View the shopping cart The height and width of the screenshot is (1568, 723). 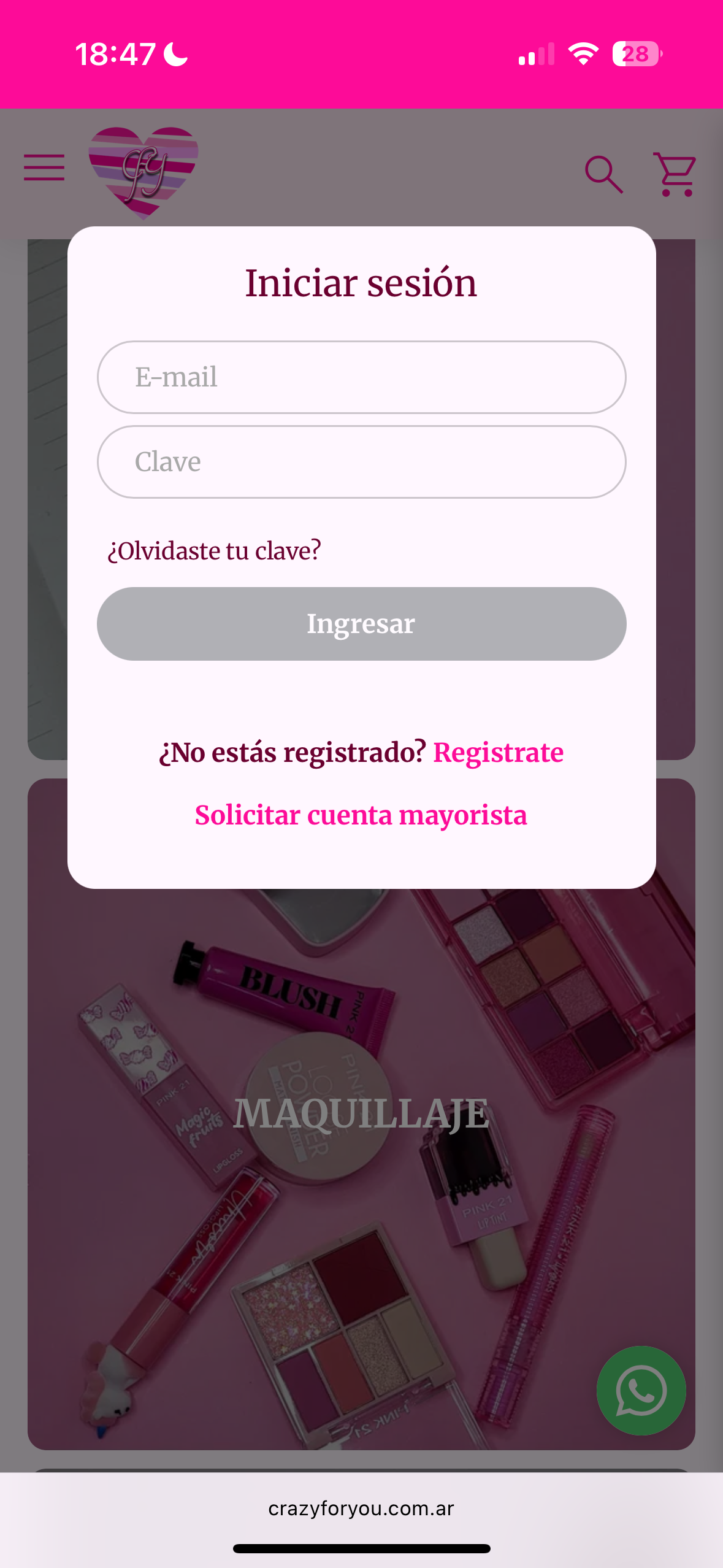[675, 174]
